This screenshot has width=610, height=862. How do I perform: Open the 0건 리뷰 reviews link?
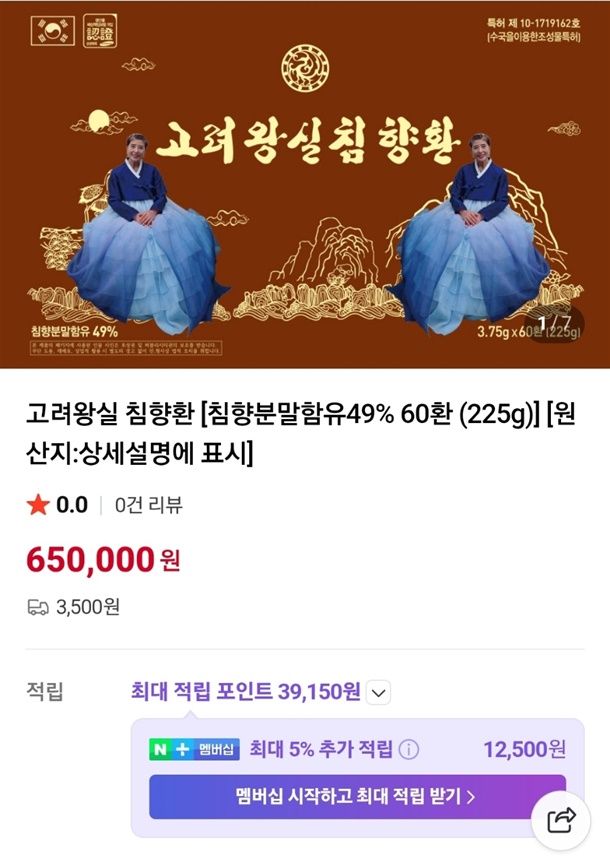[x=148, y=505]
